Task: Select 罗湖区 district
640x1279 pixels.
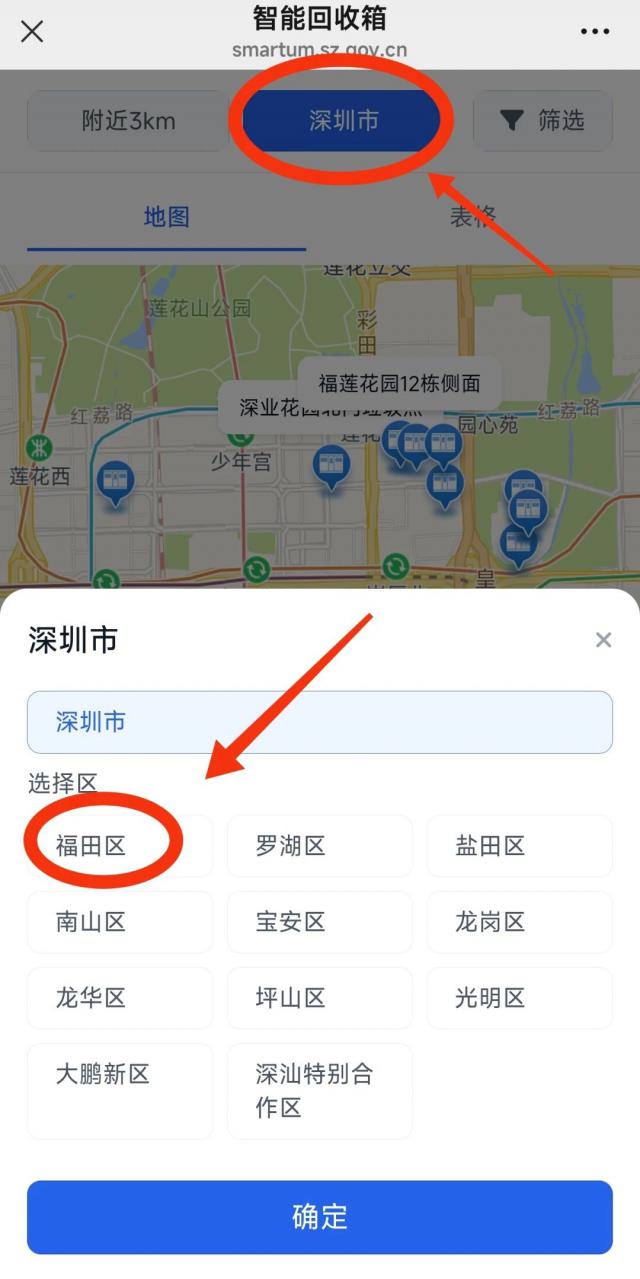Action: point(319,846)
